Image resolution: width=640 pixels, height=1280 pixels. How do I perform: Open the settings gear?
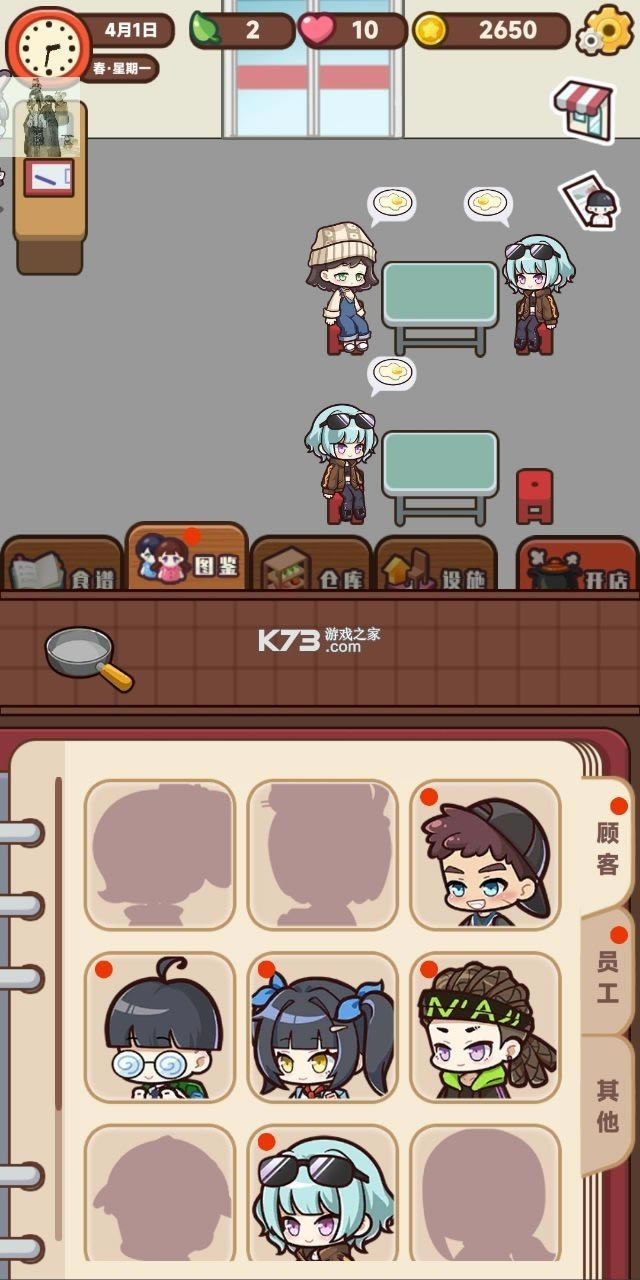tap(606, 30)
